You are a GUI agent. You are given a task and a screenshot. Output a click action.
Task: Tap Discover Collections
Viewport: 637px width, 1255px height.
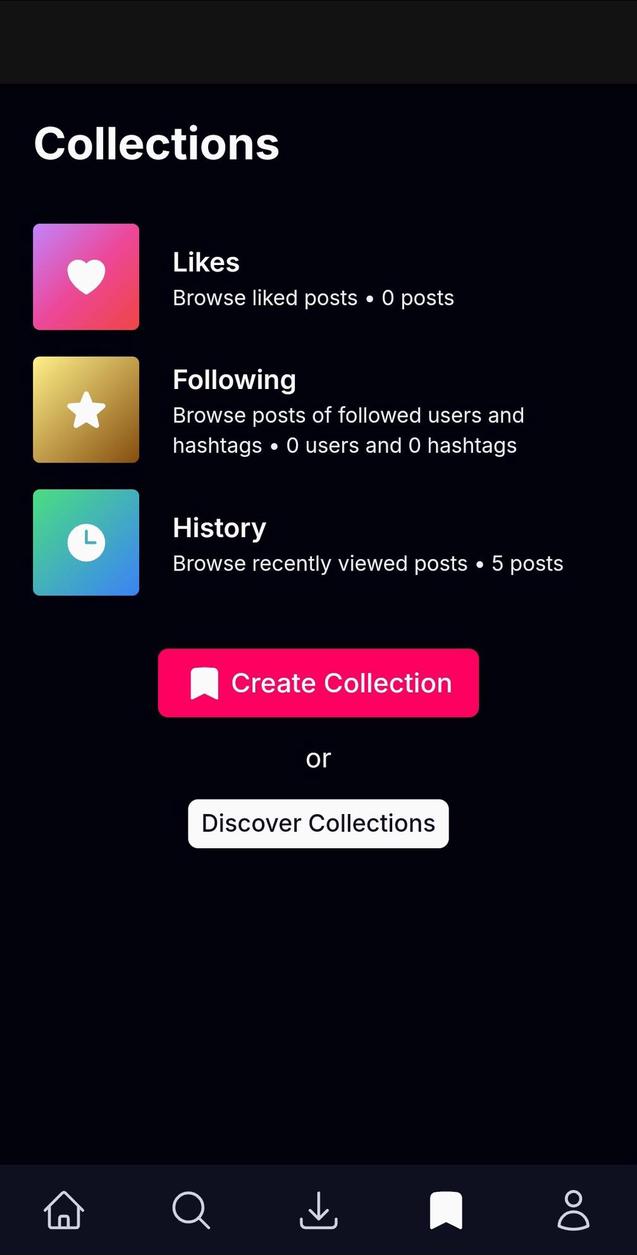point(318,823)
